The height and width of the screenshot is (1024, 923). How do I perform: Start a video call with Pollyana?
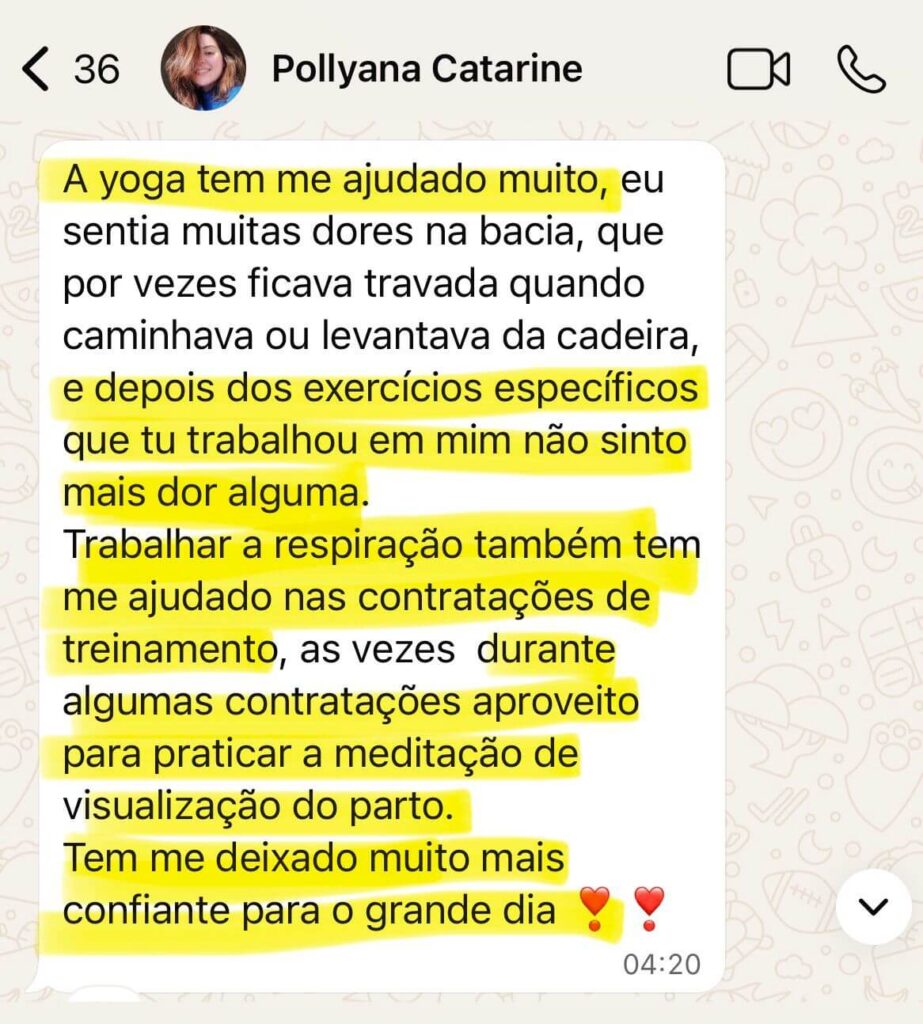(x=758, y=70)
